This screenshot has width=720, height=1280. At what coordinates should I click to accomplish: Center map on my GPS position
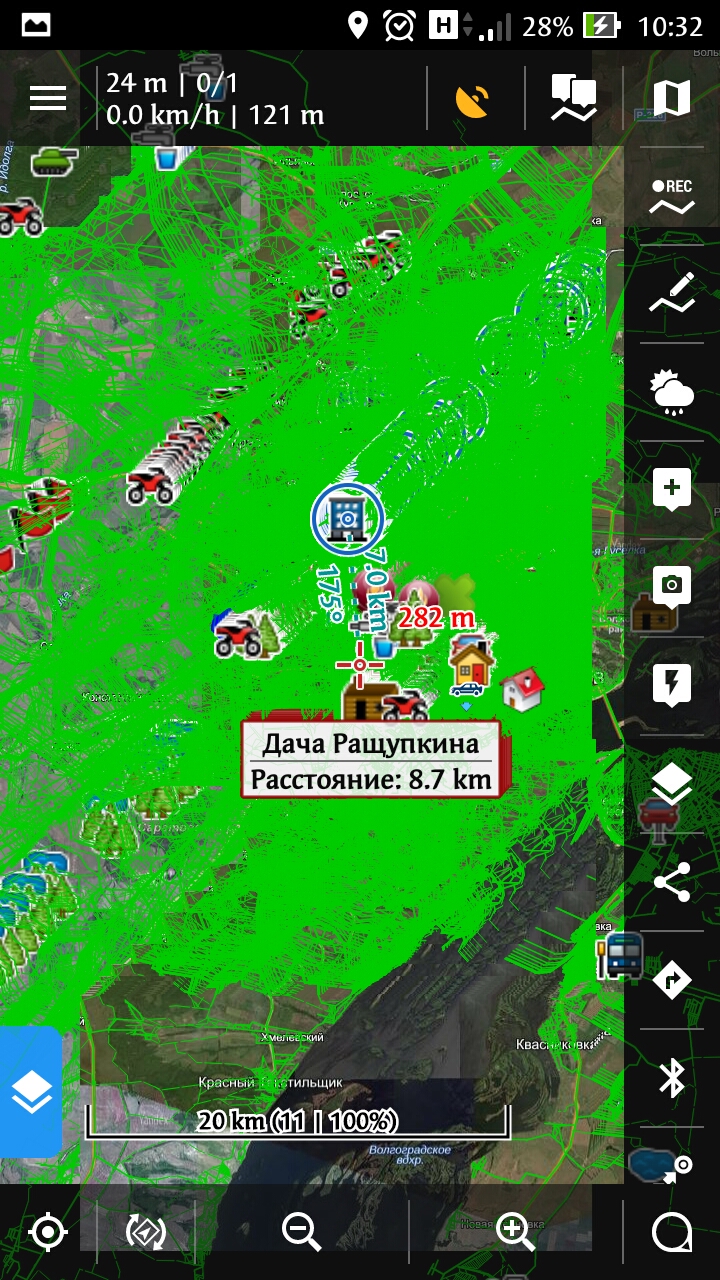pyautogui.click(x=48, y=1232)
